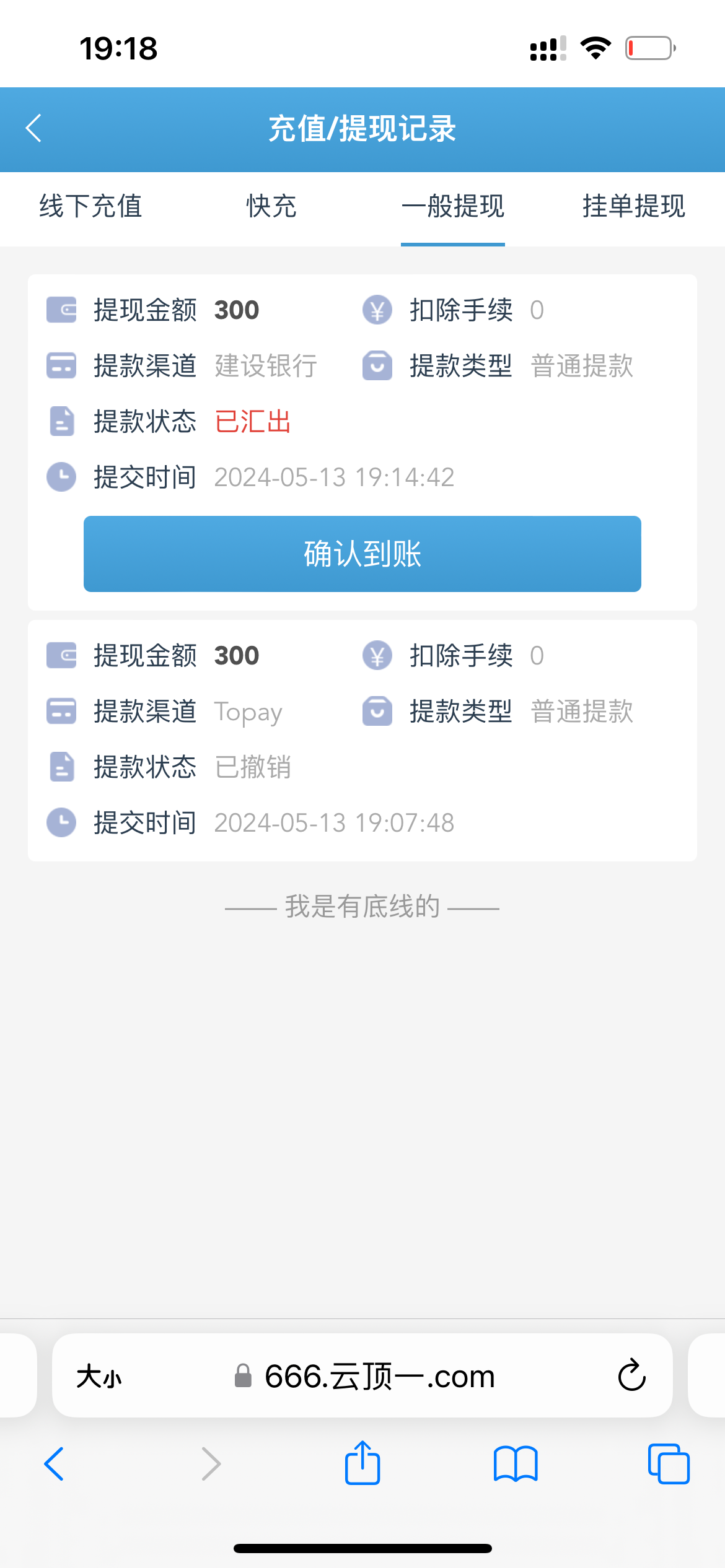Image resolution: width=725 pixels, height=1568 pixels.
Task: Go back from 充值/提现记录 page
Action: pos(34,128)
